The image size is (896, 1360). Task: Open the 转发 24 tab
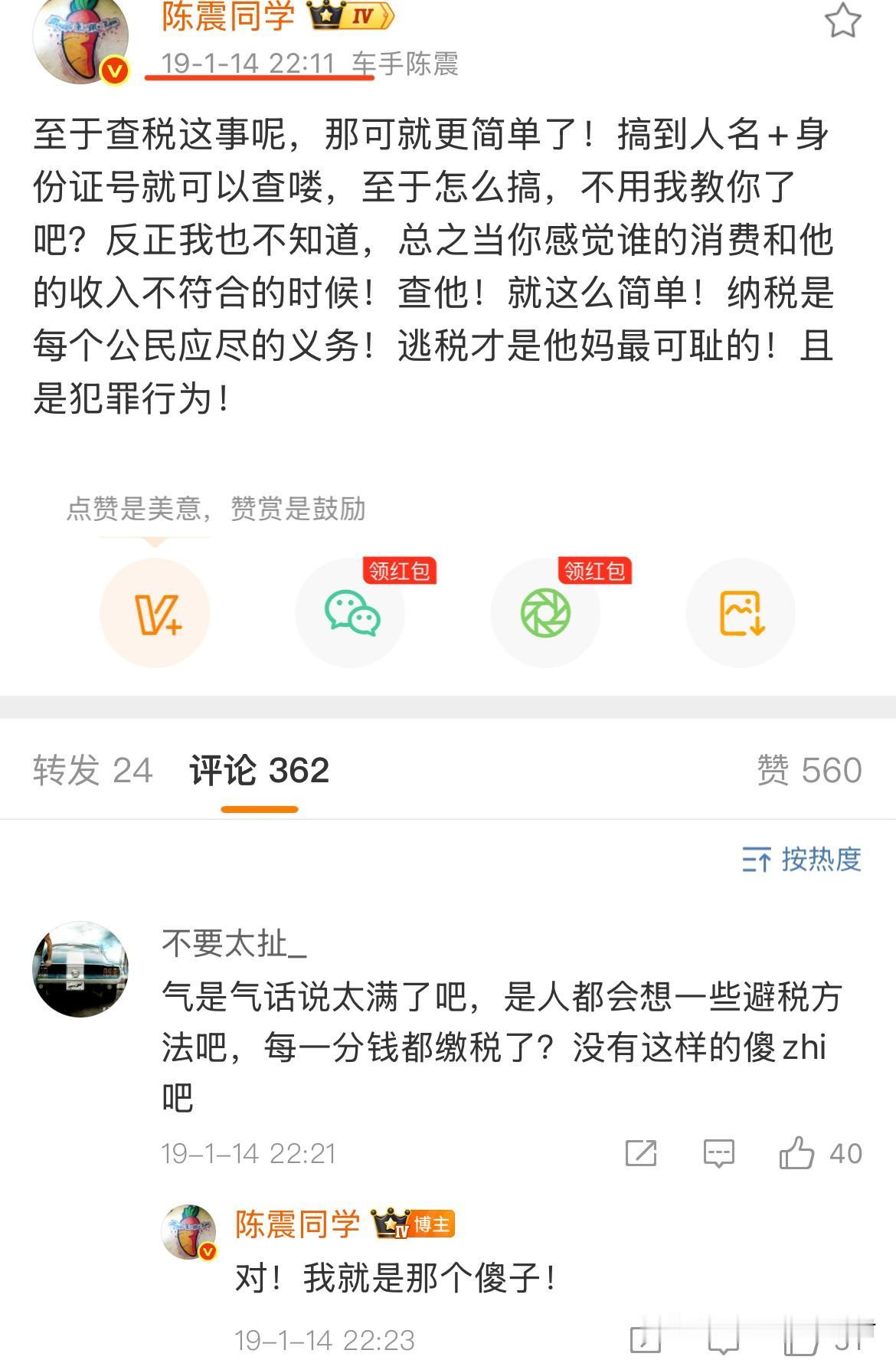coord(90,770)
